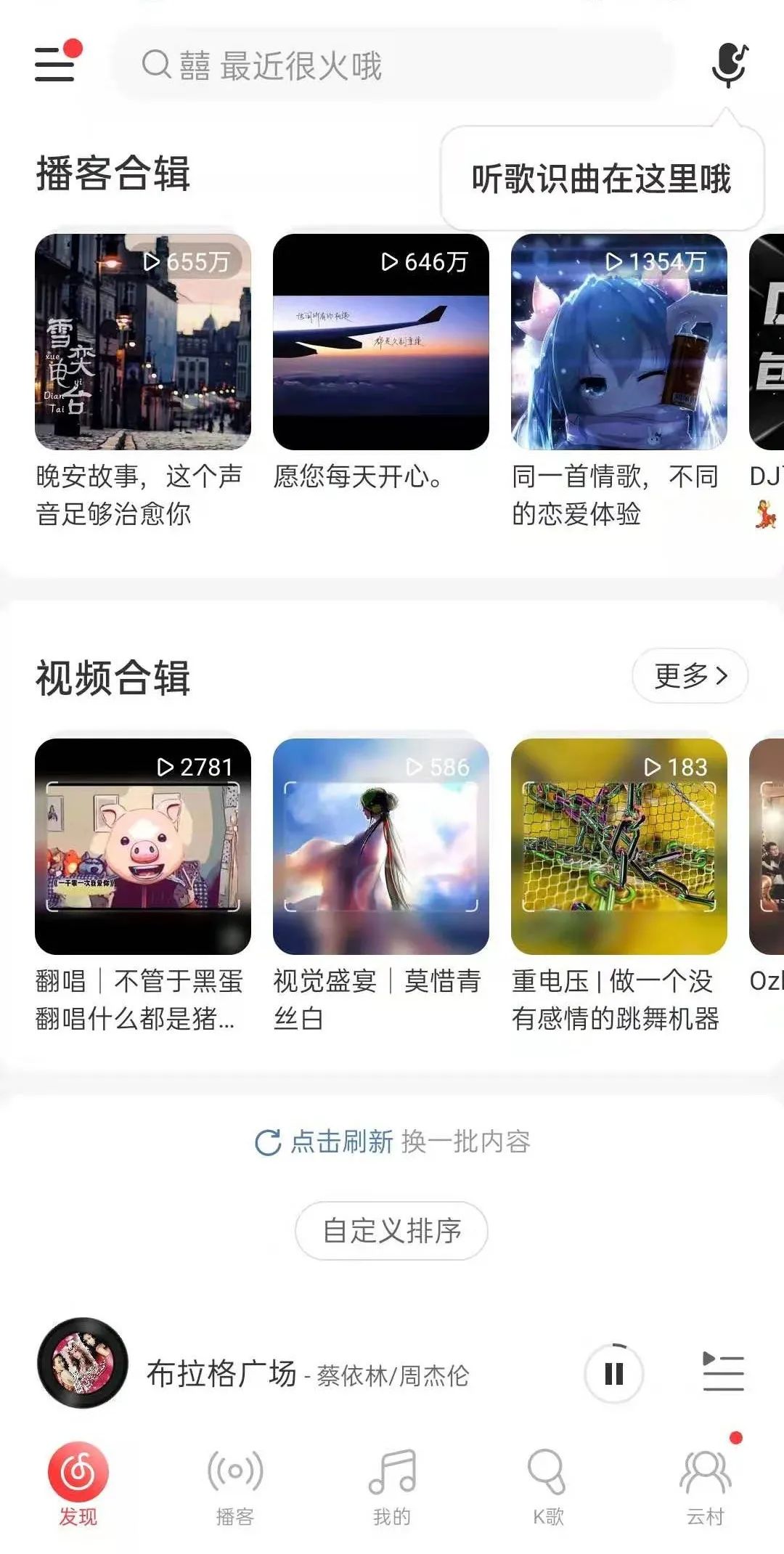Open the 重电压 dancing machine video collection

click(618, 847)
